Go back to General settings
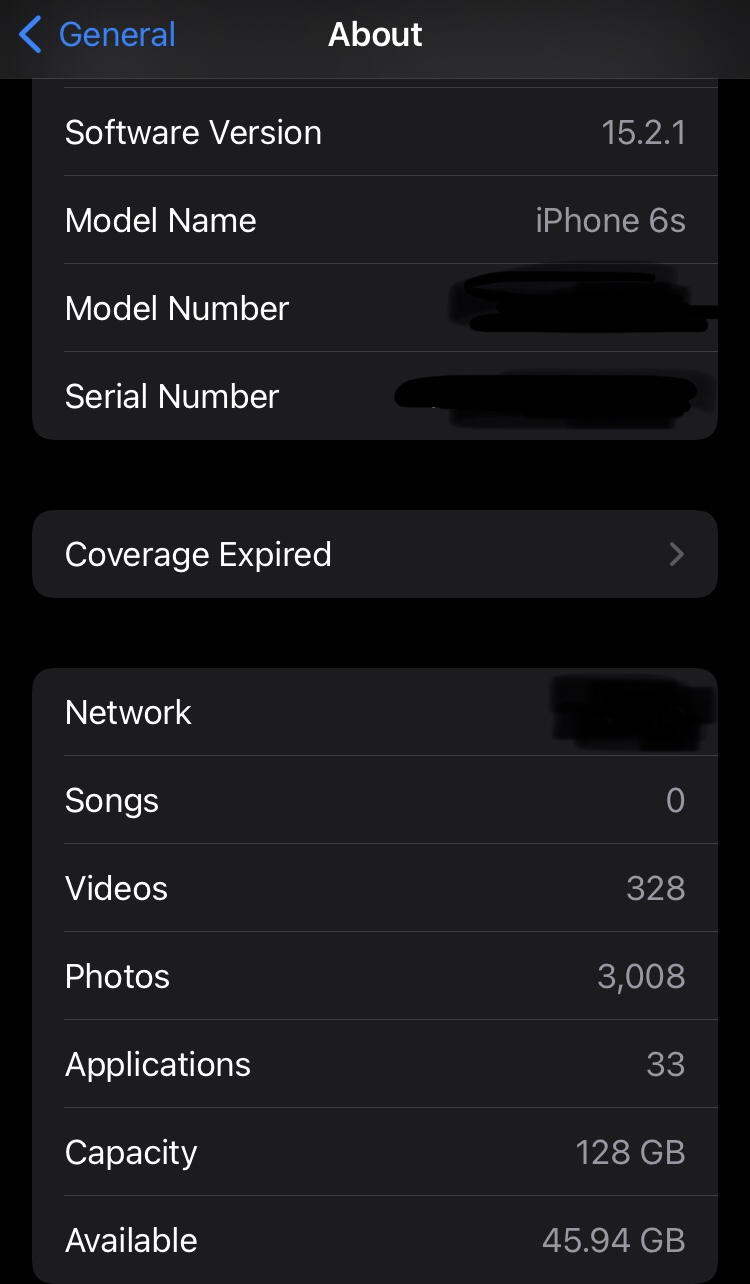This screenshot has width=750, height=1284. click(97, 35)
